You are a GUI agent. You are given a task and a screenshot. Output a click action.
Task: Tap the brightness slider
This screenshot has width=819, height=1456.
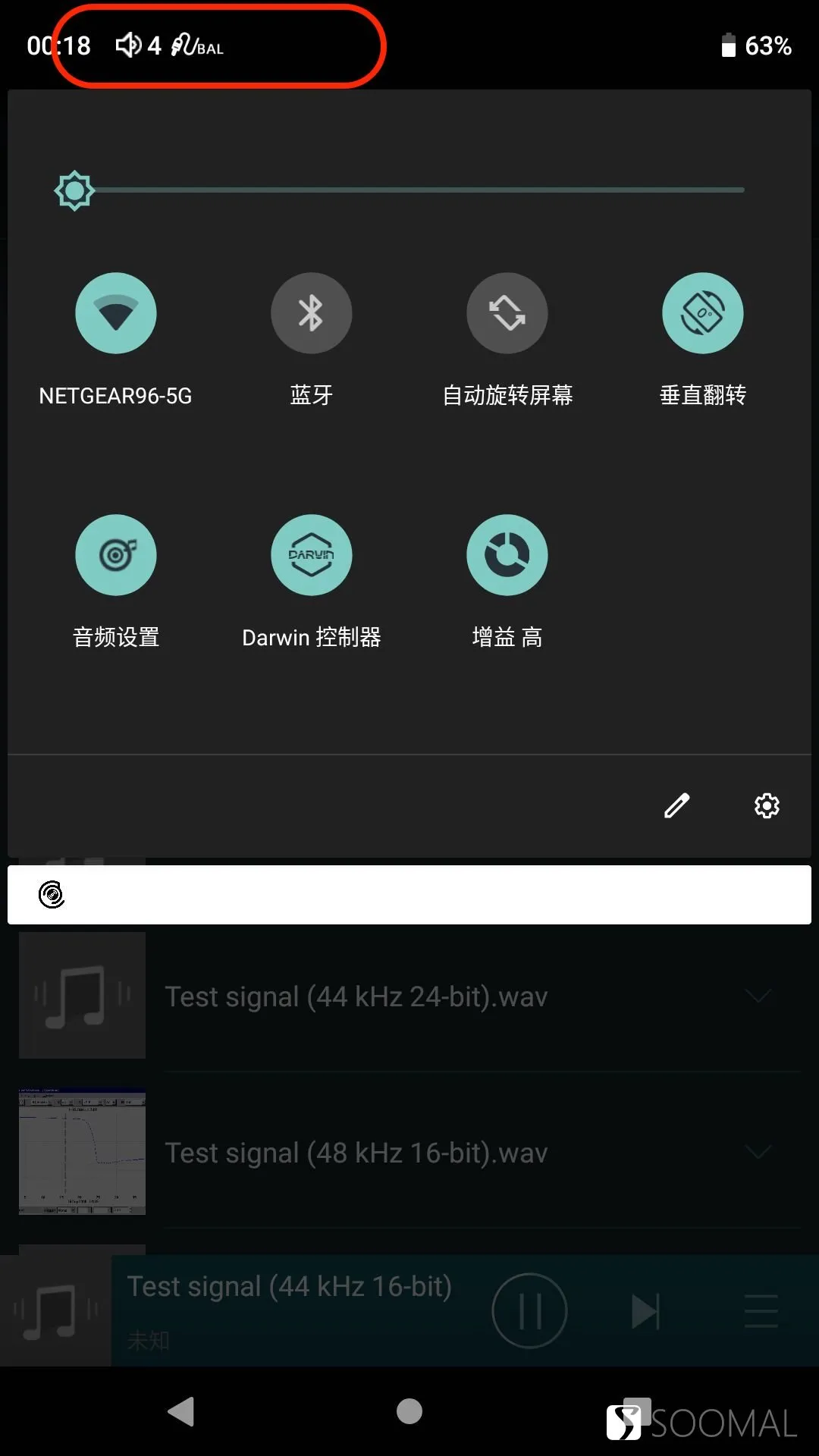(x=409, y=190)
